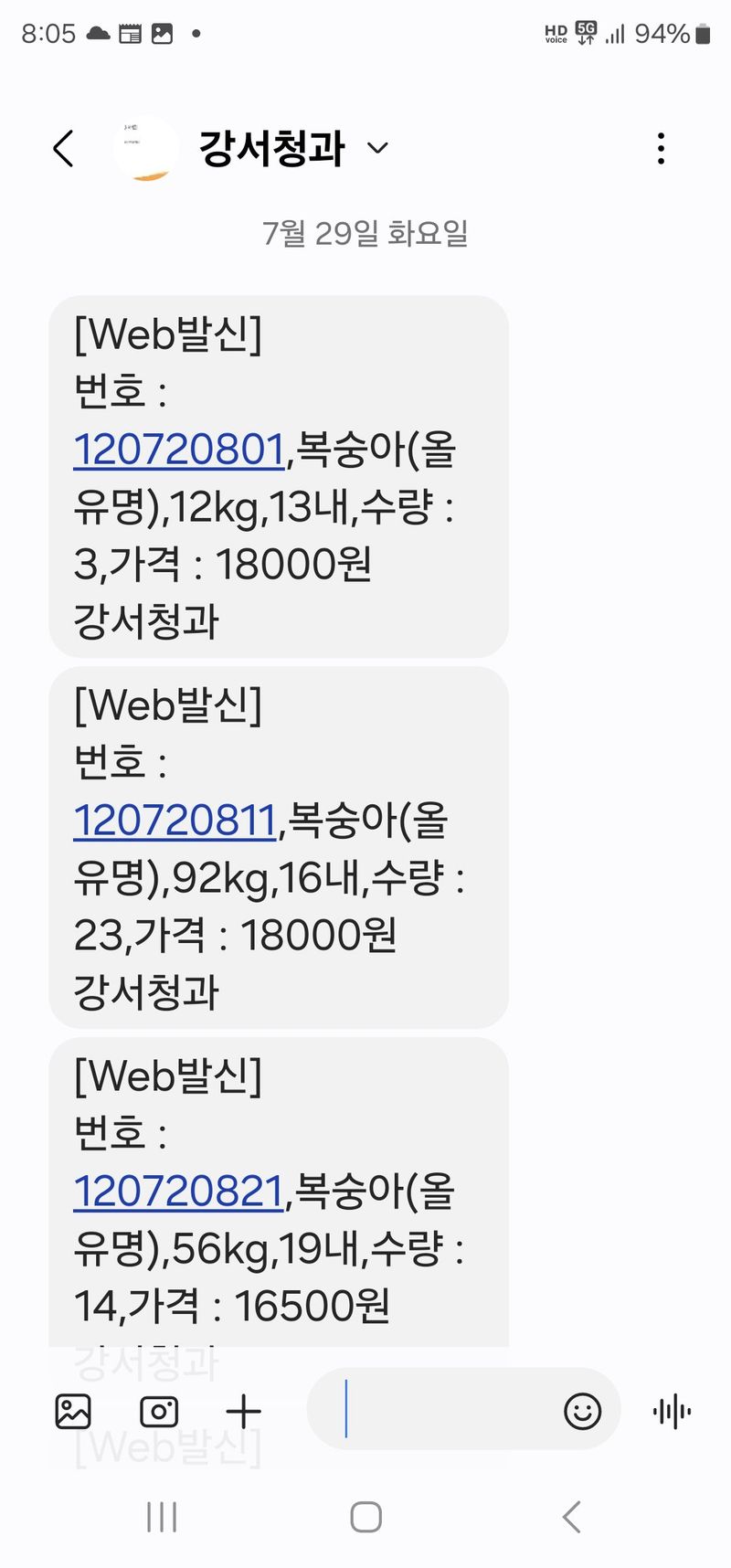
Task: Go back to the message list
Action: [63, 148]
